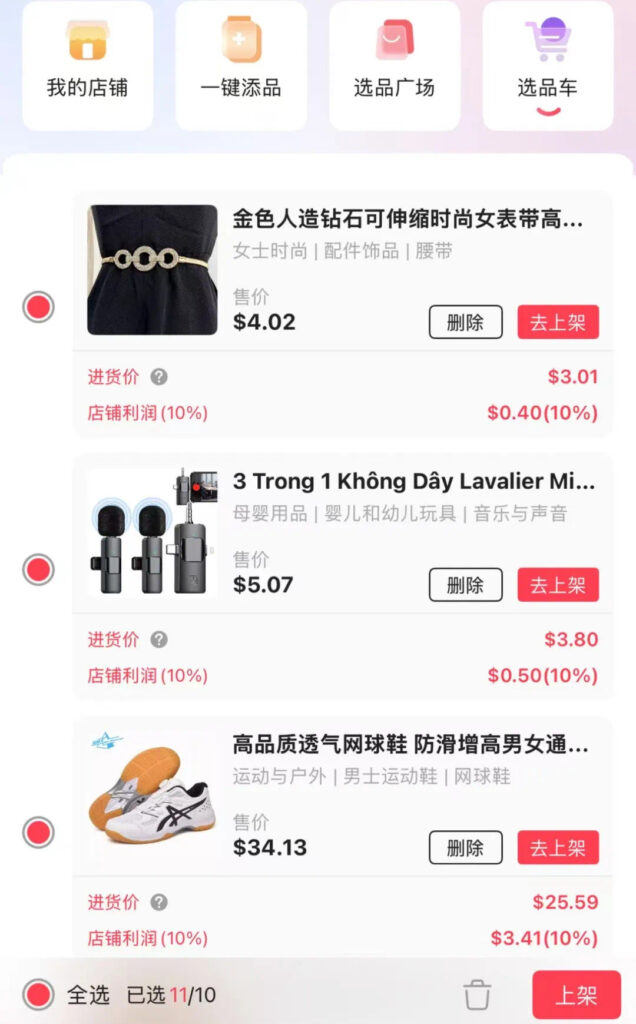Toggle the 全选 select-all checkbox

click(x=38, y=995)
